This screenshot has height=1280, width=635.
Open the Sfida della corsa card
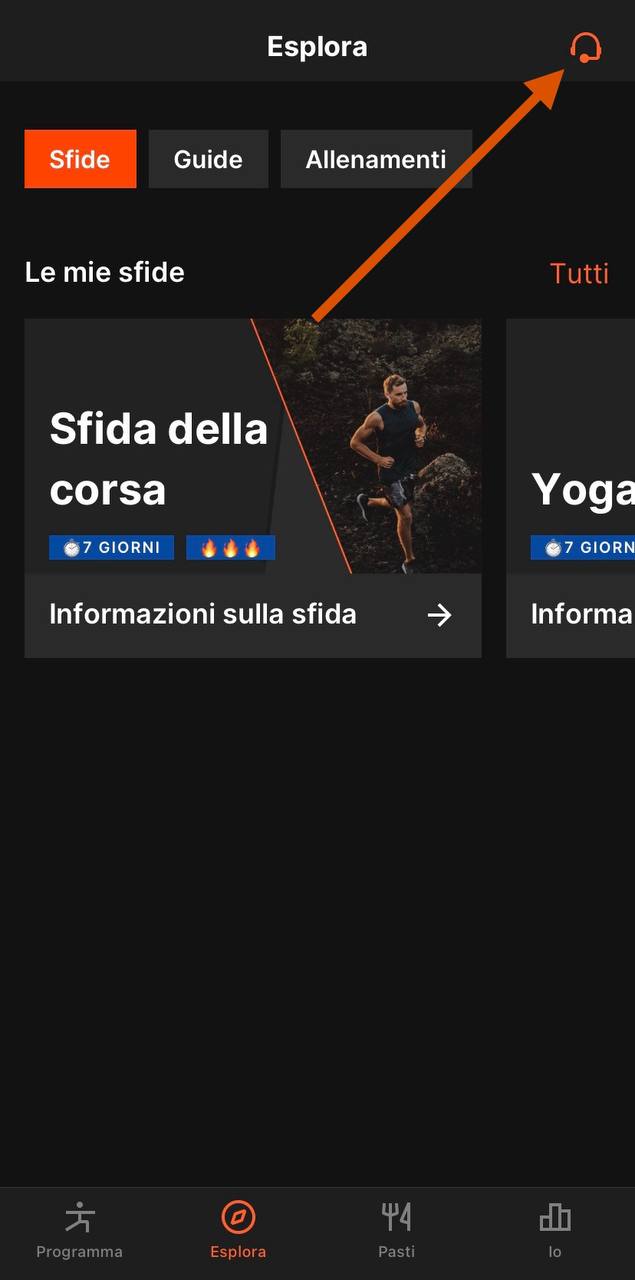click(252, 446)
